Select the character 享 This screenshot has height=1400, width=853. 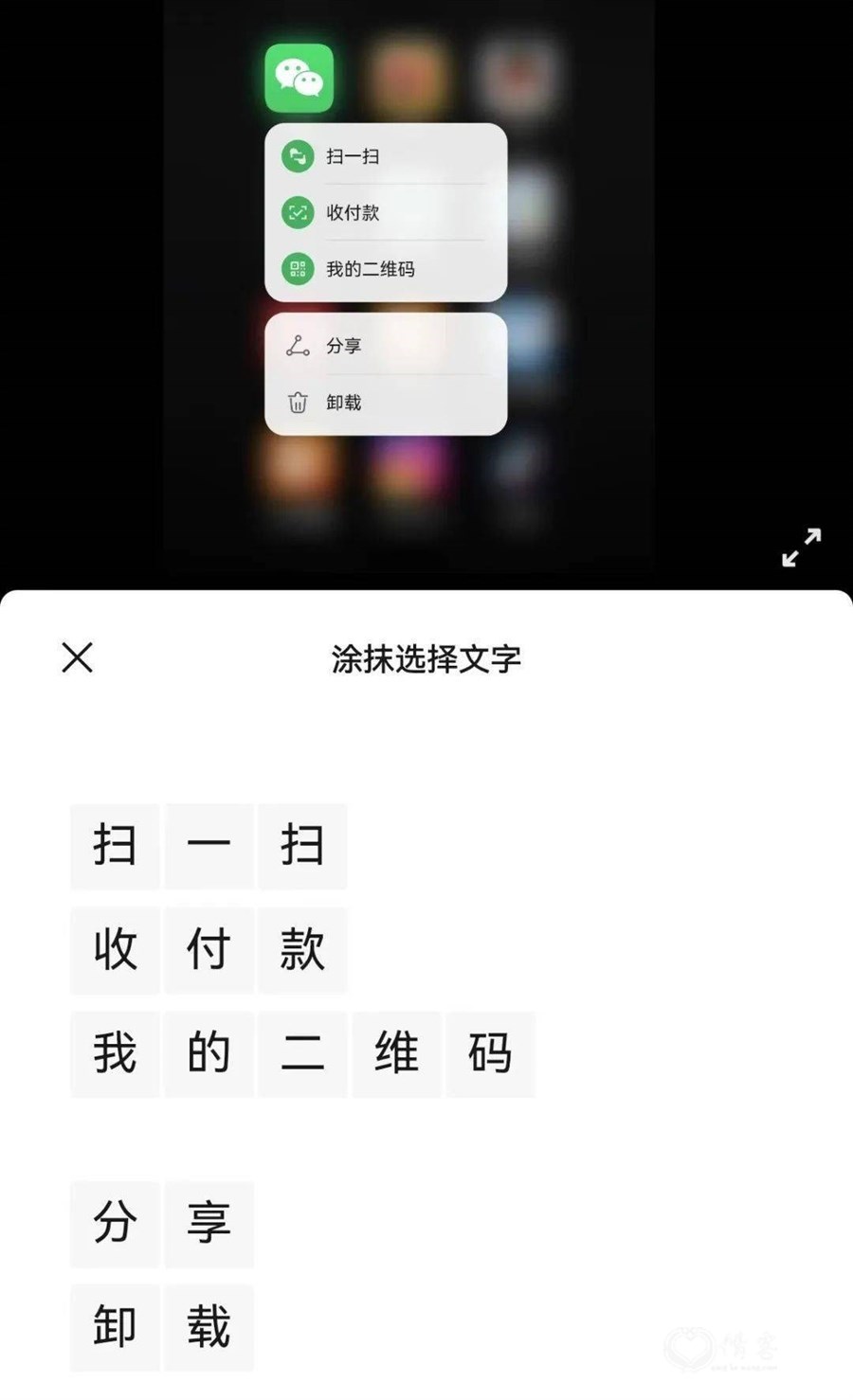point(209,1224)
